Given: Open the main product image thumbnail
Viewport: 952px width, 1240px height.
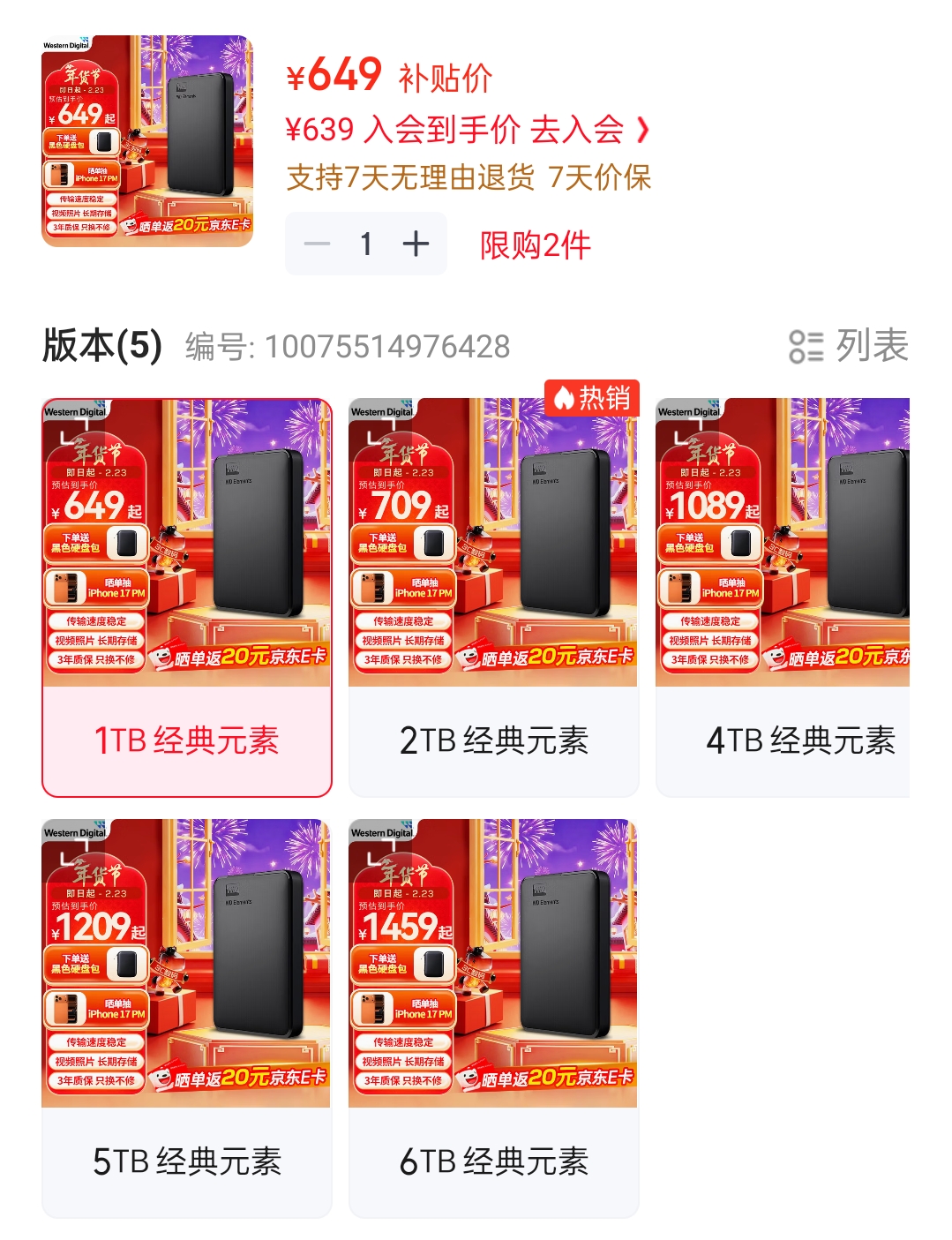Looking at the screenshot, I should click(x=148, y=143).
